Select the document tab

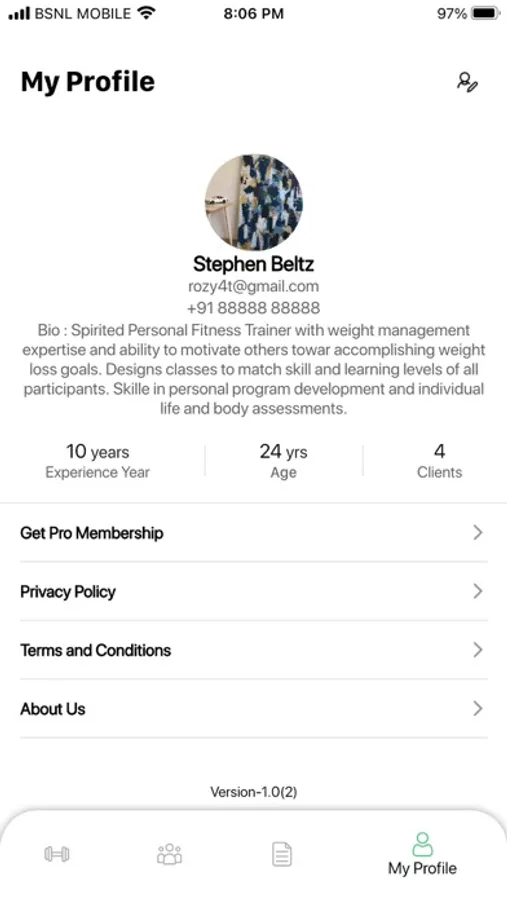coord(281,854)
